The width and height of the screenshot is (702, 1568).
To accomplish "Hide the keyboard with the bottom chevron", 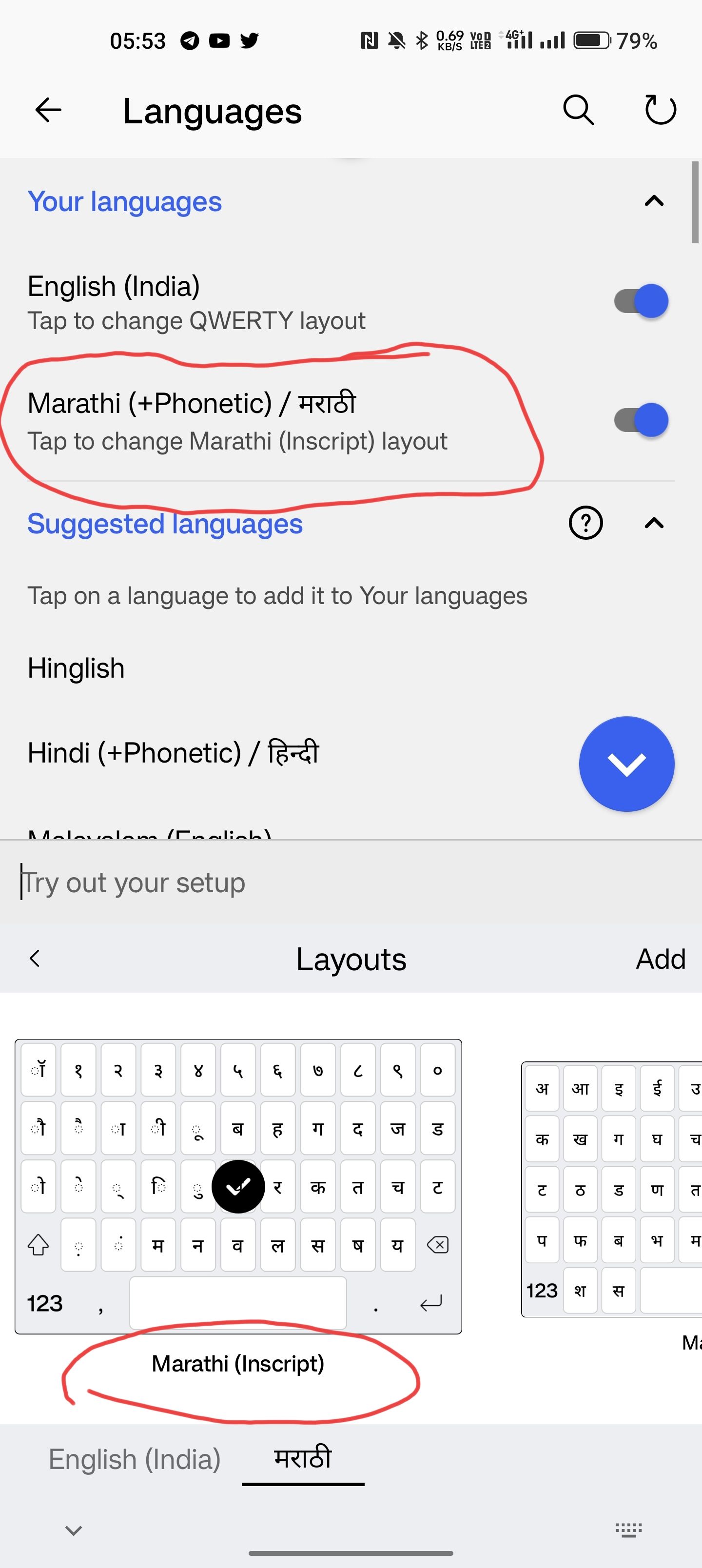I will [x=74, y=1529].
